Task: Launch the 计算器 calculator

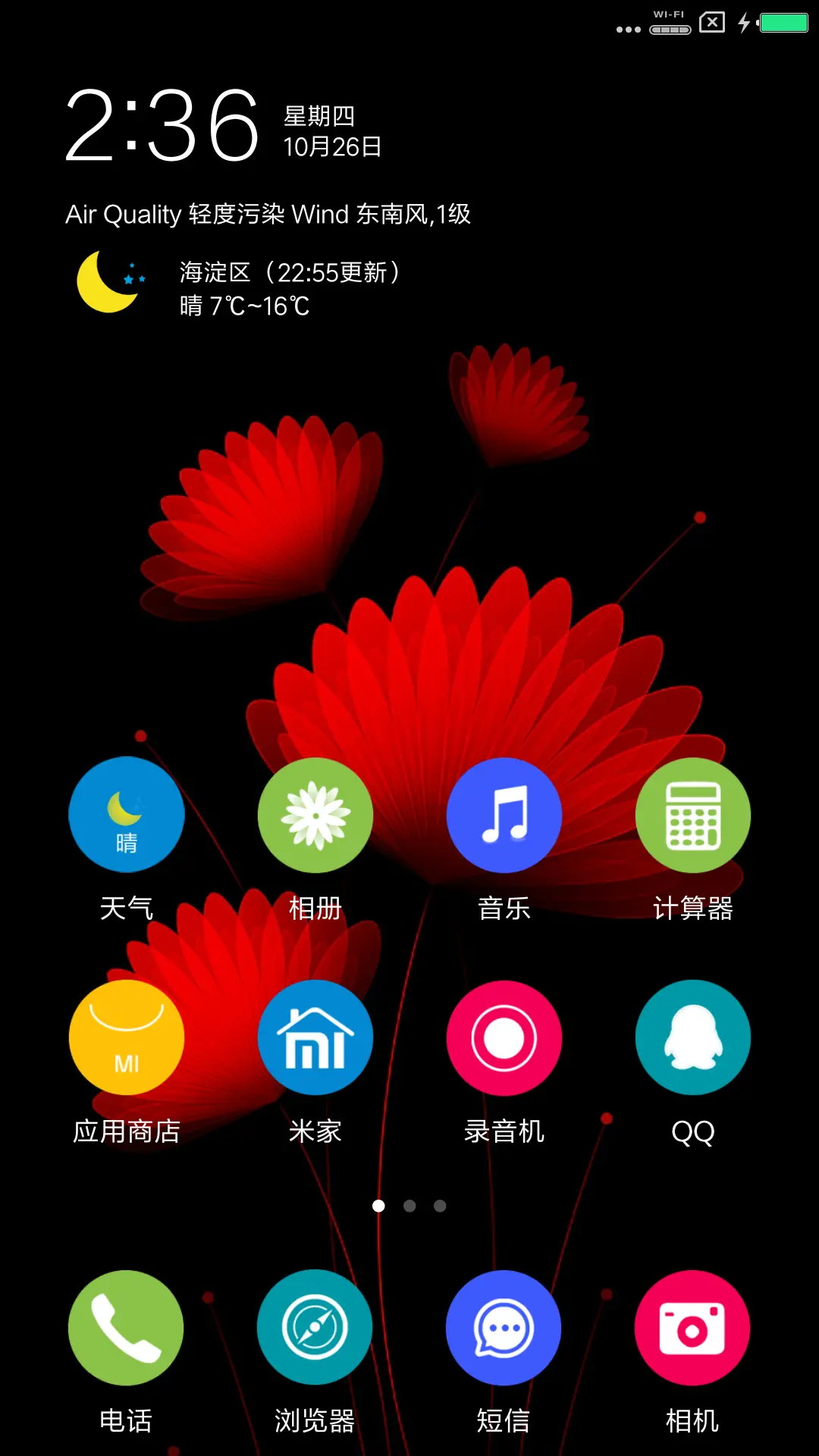Action: coord(692,814)
